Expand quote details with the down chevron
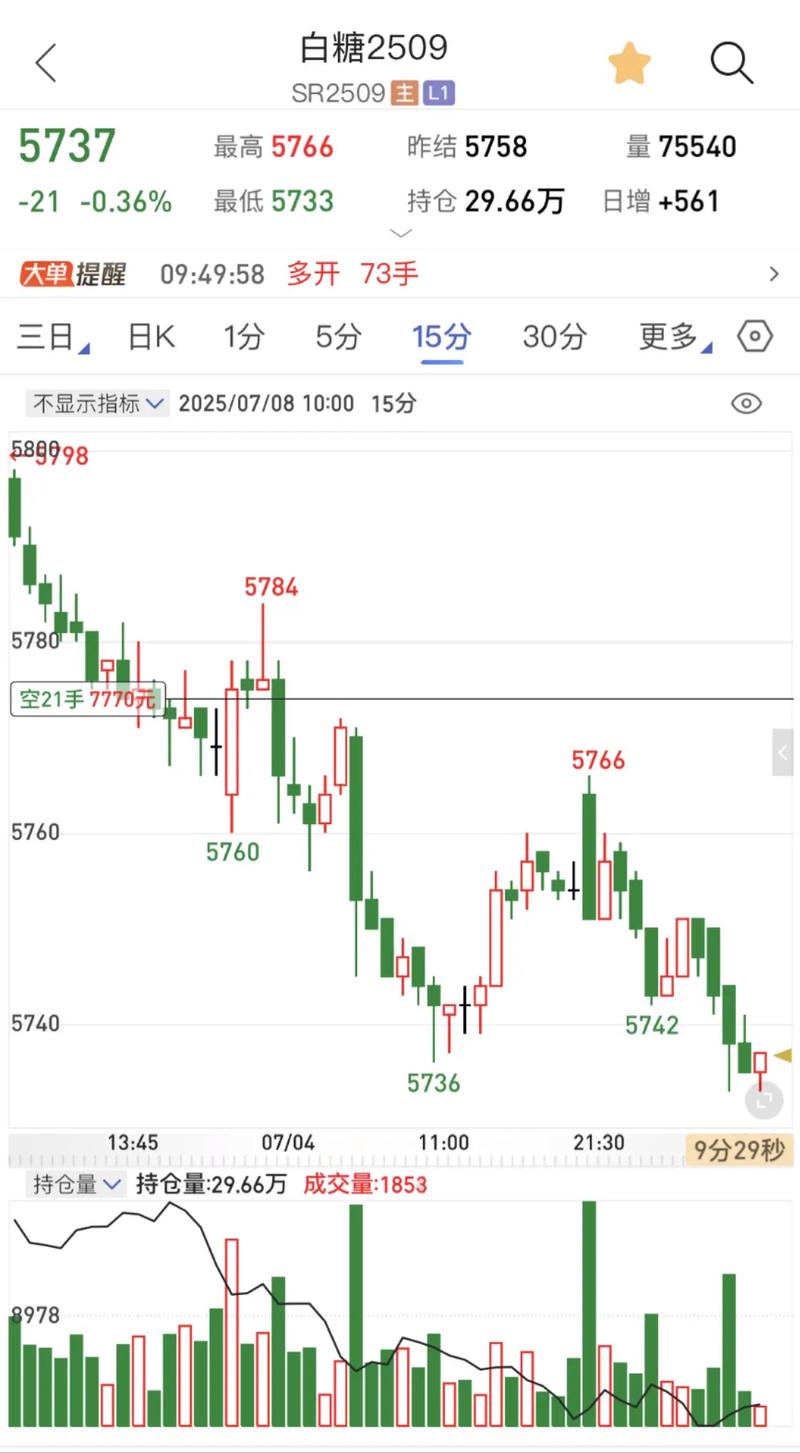 pyautogui.click(x=400, y=233)
